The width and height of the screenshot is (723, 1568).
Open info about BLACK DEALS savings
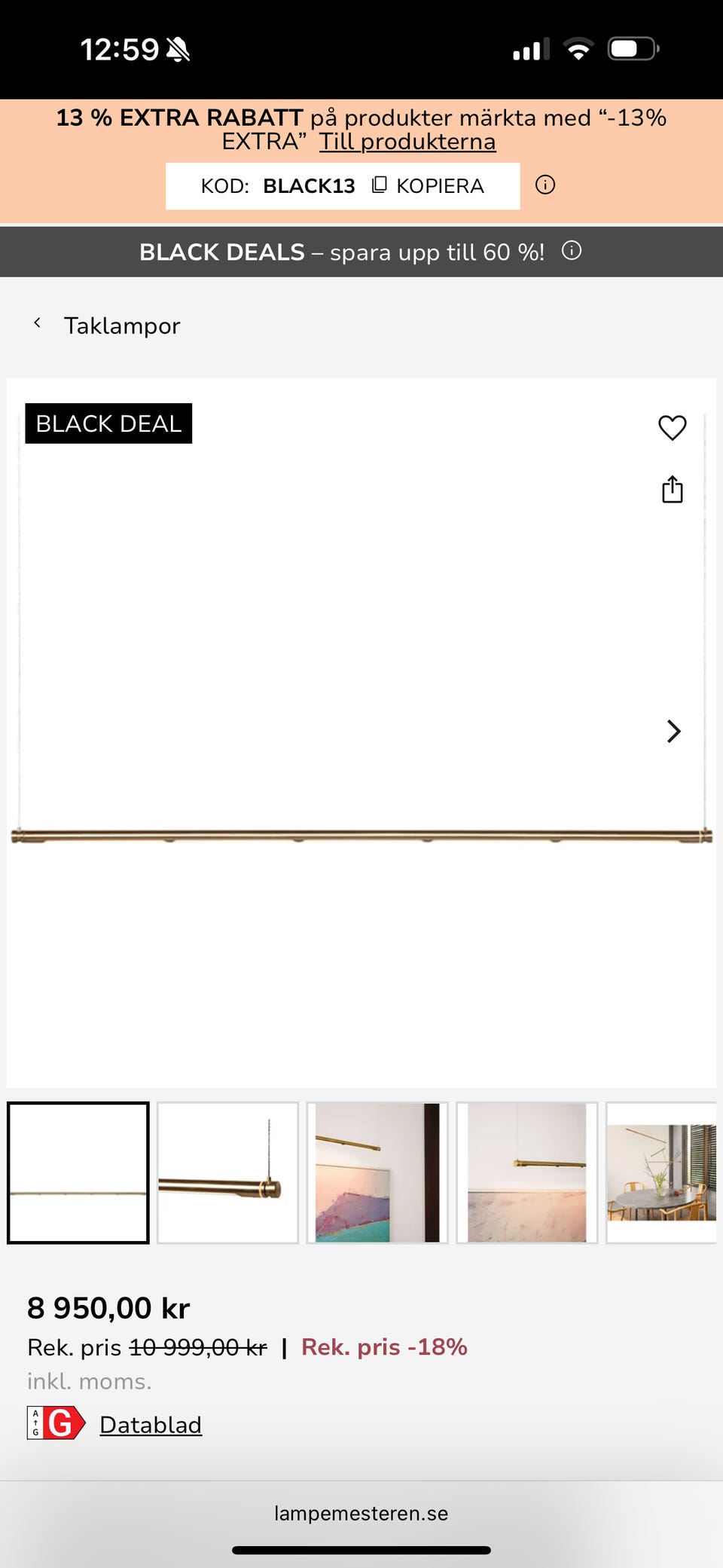571,252
